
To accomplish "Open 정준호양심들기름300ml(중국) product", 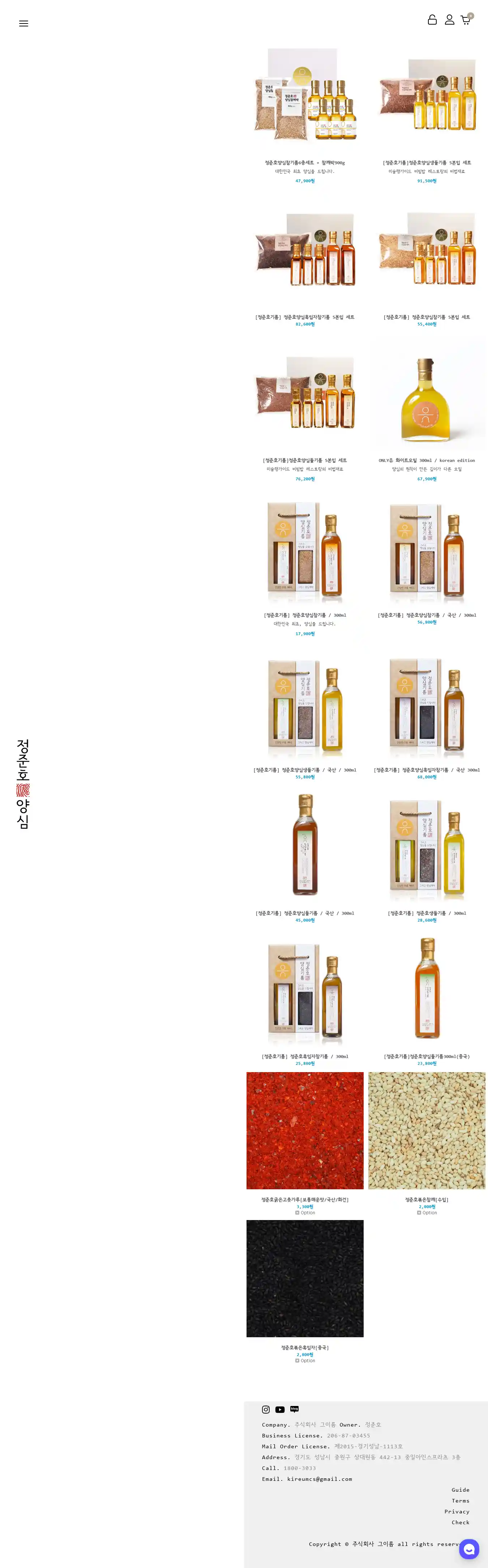I will click(x=427, y=987).
